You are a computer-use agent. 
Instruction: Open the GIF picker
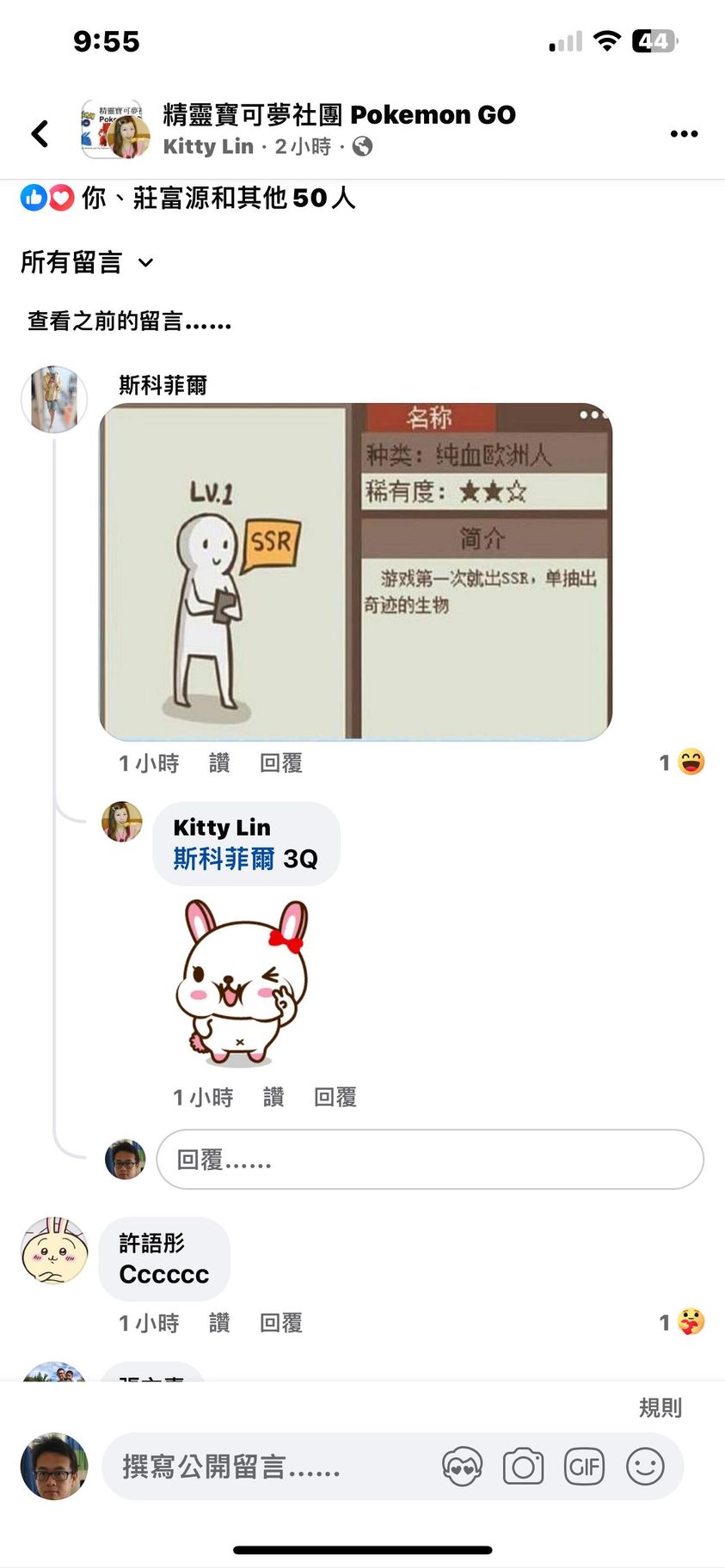pos(584,1467)
